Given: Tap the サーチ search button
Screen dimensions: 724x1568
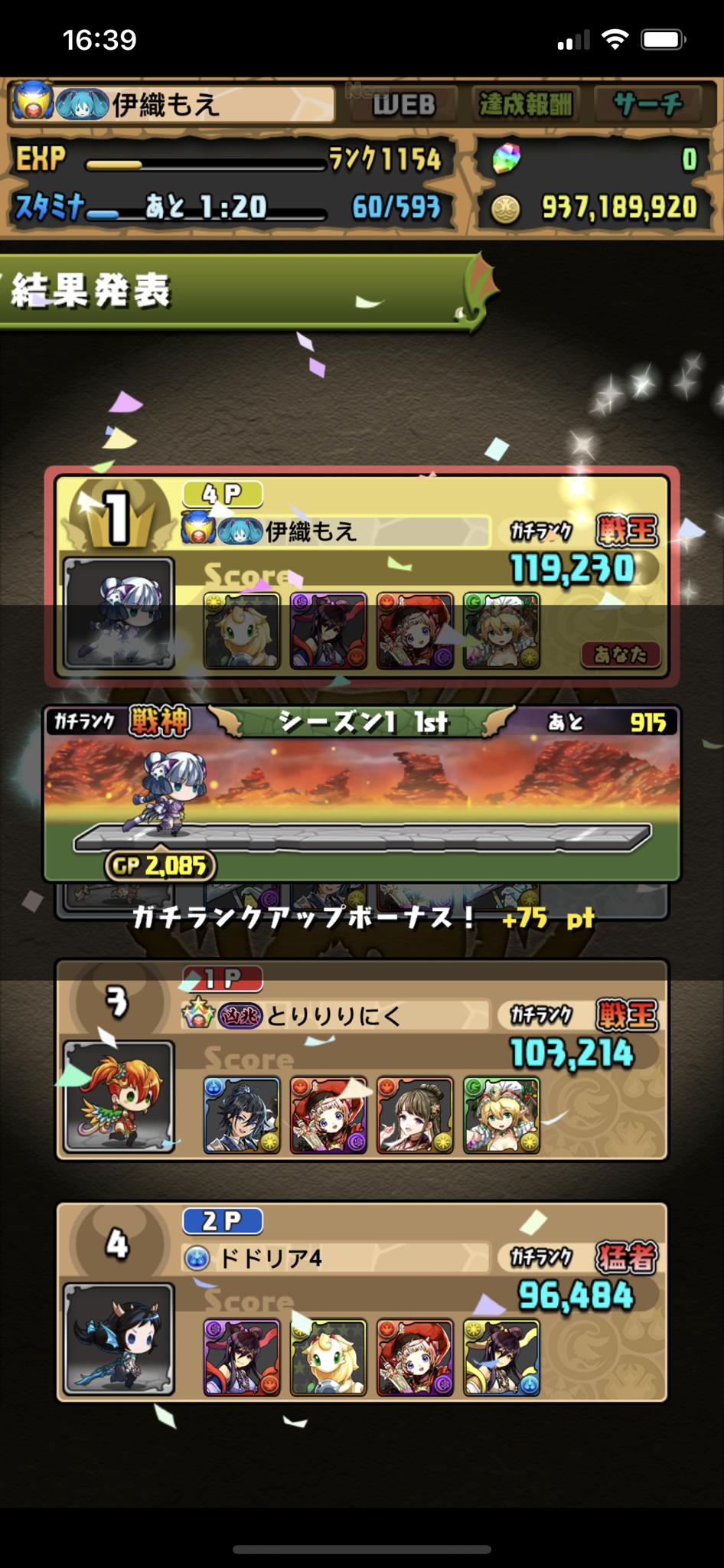Looking at the screenshot, I should 647,104.
